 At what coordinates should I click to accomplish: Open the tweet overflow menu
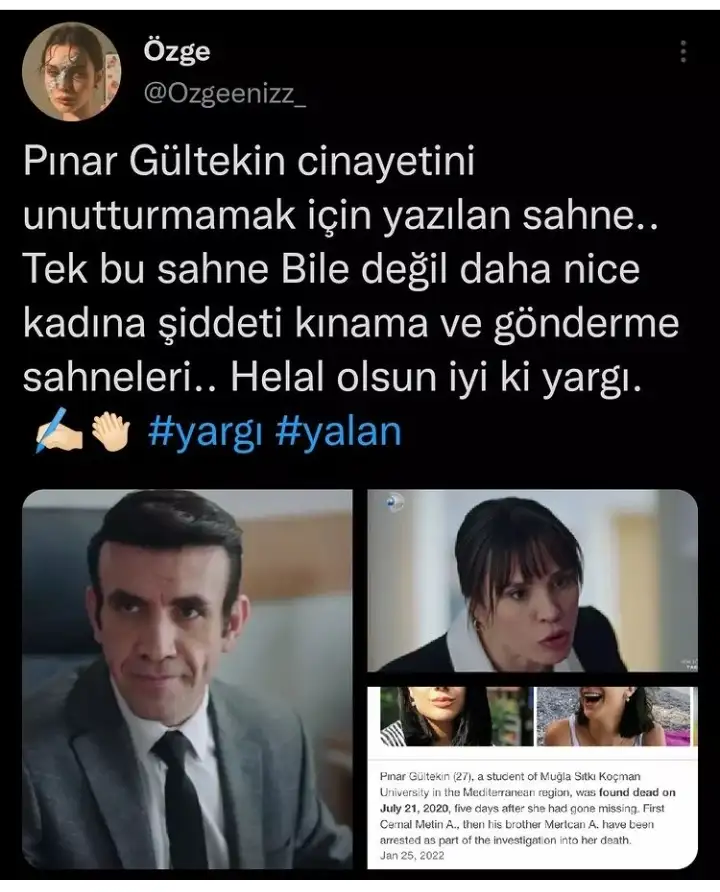pyautogui.click(x=684, y=53)
